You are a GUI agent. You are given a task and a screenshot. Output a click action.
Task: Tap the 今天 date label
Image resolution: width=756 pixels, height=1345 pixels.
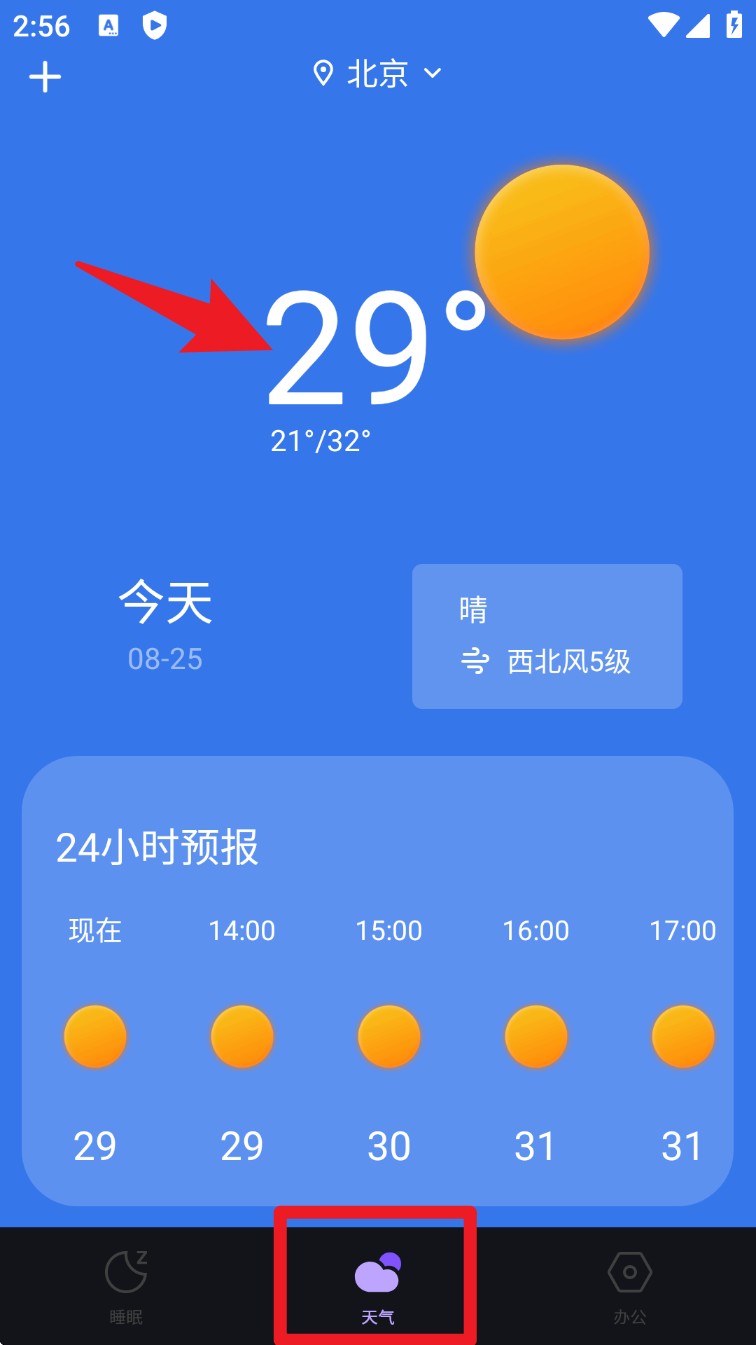click(x=166, y=600)
